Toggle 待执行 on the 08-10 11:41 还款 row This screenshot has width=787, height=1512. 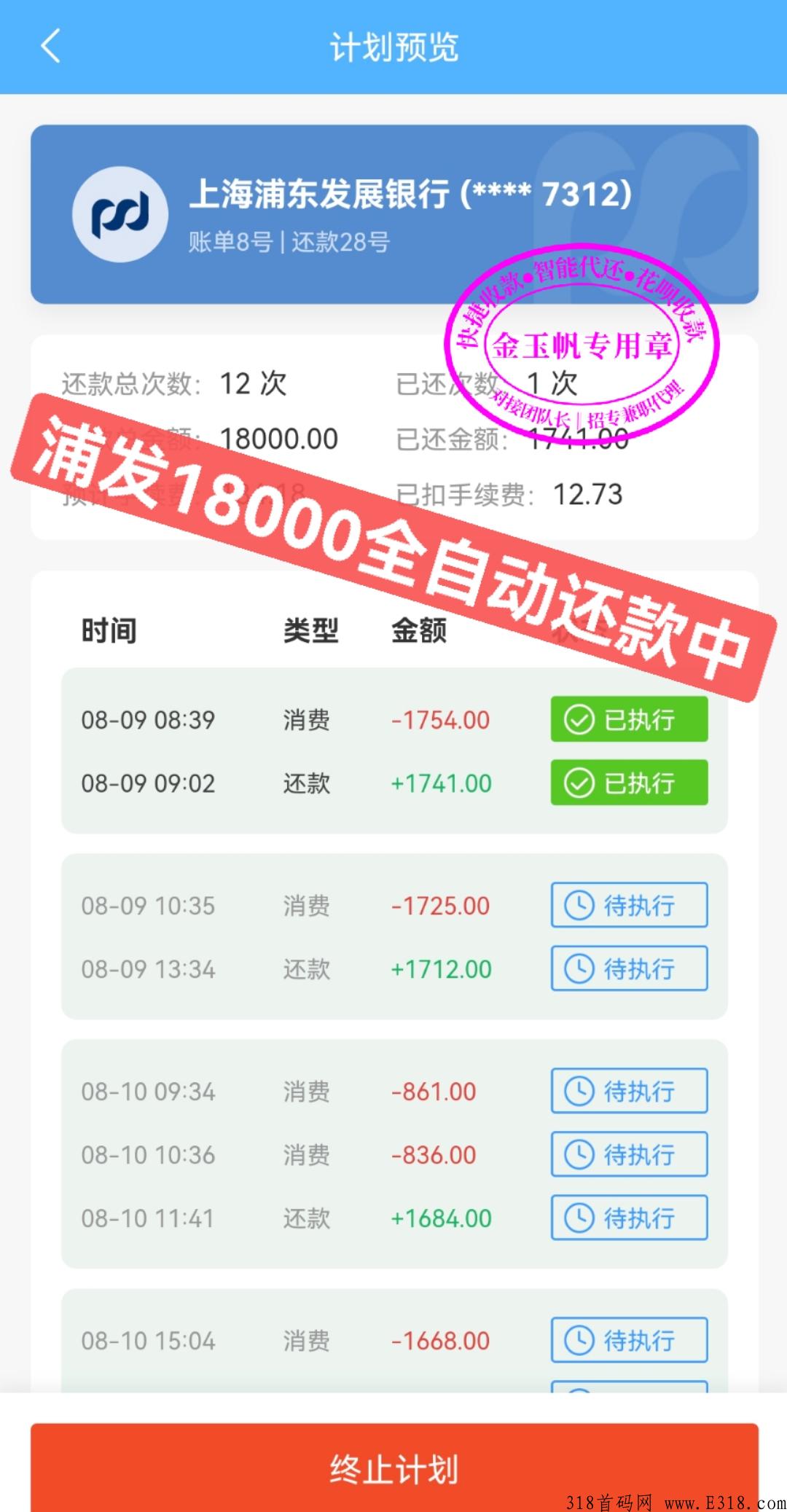(x=628, y=1217)
